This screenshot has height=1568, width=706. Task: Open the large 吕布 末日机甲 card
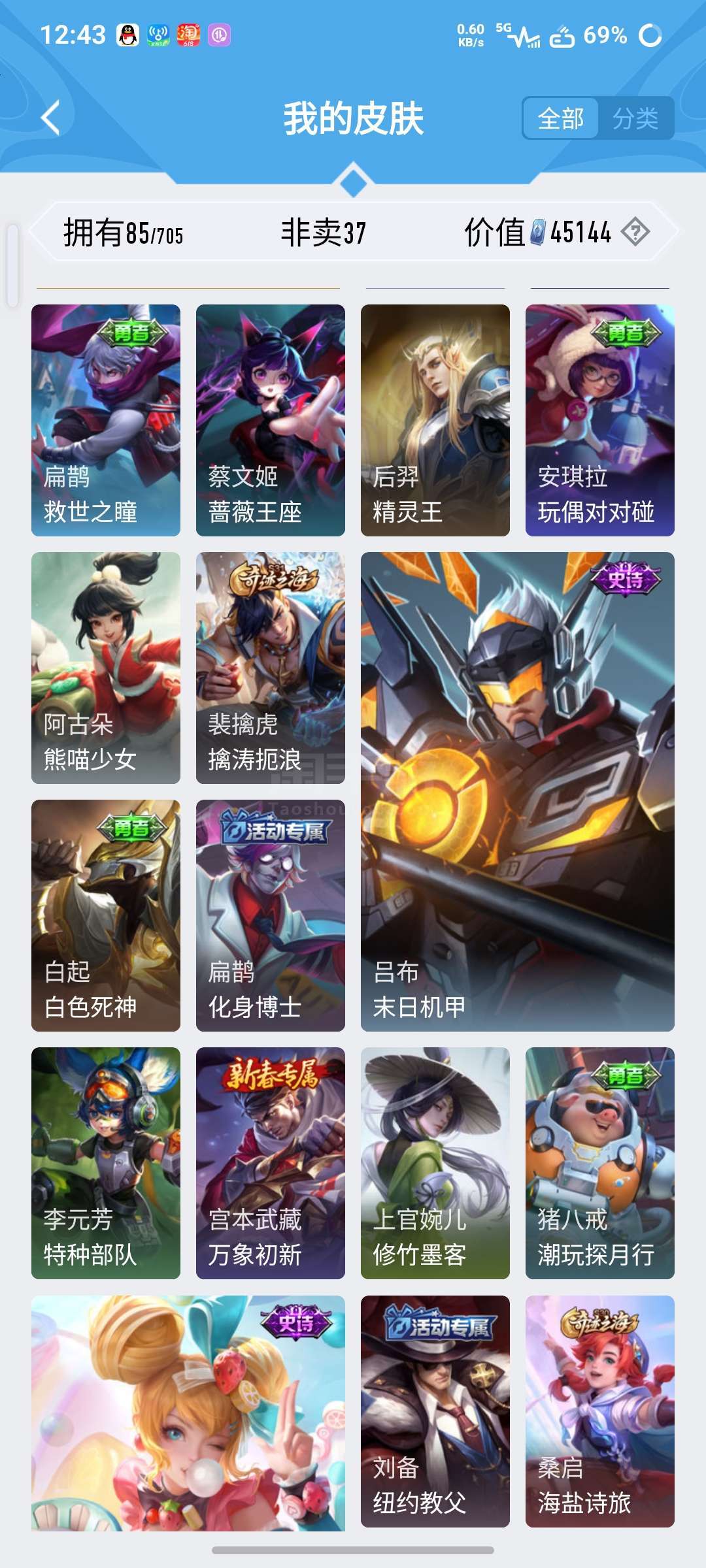[518, 791]
